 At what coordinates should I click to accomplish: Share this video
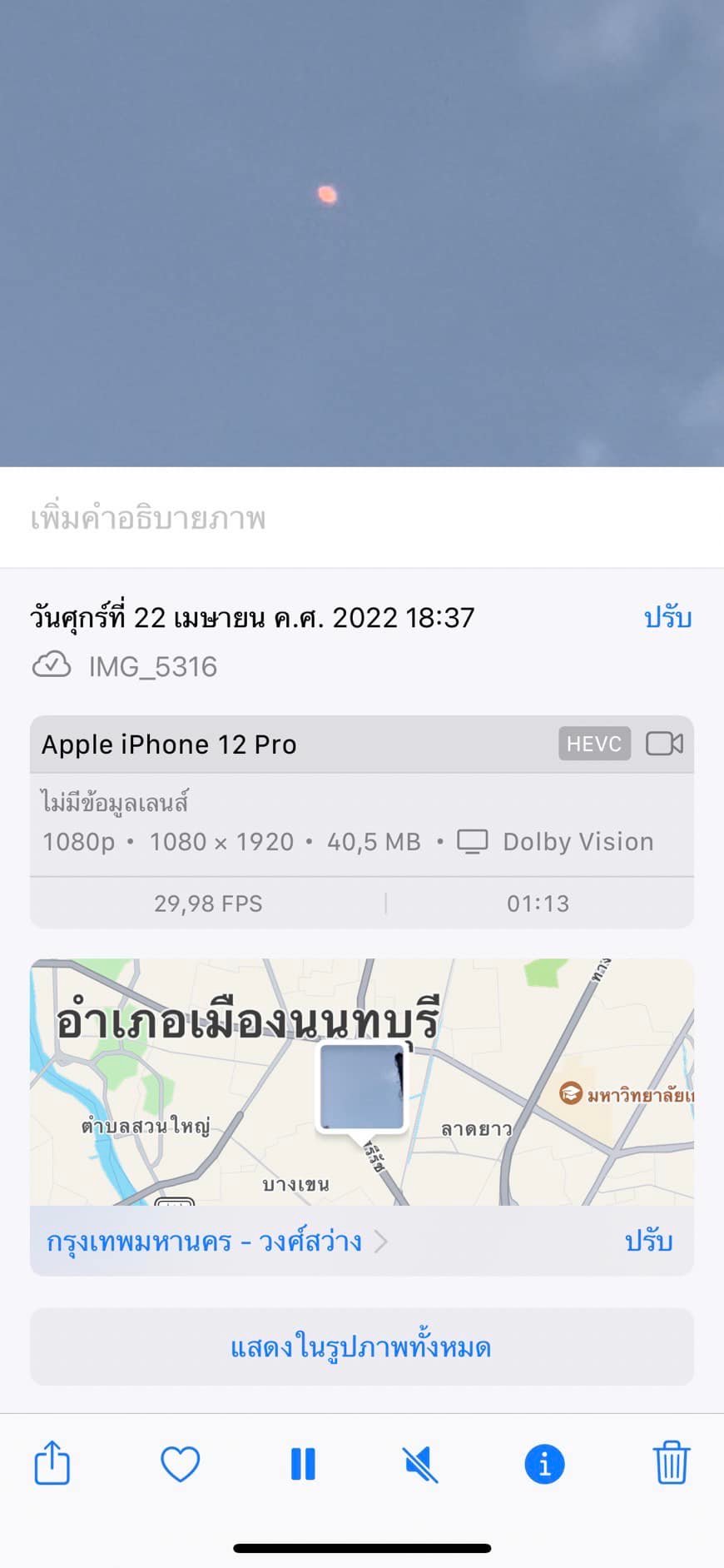click(x=52, y=1463)
